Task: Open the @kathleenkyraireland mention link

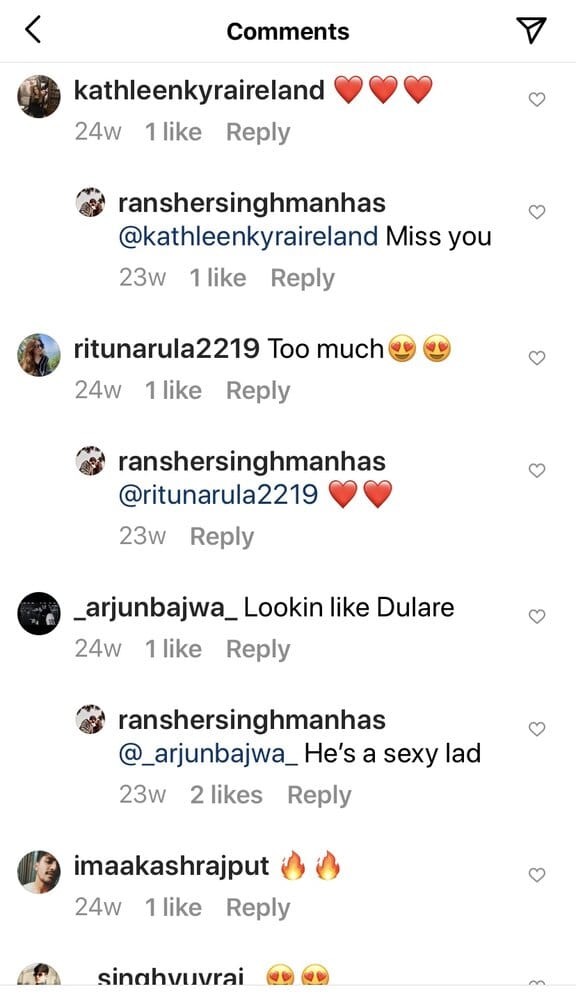Action: click(248, 237)
